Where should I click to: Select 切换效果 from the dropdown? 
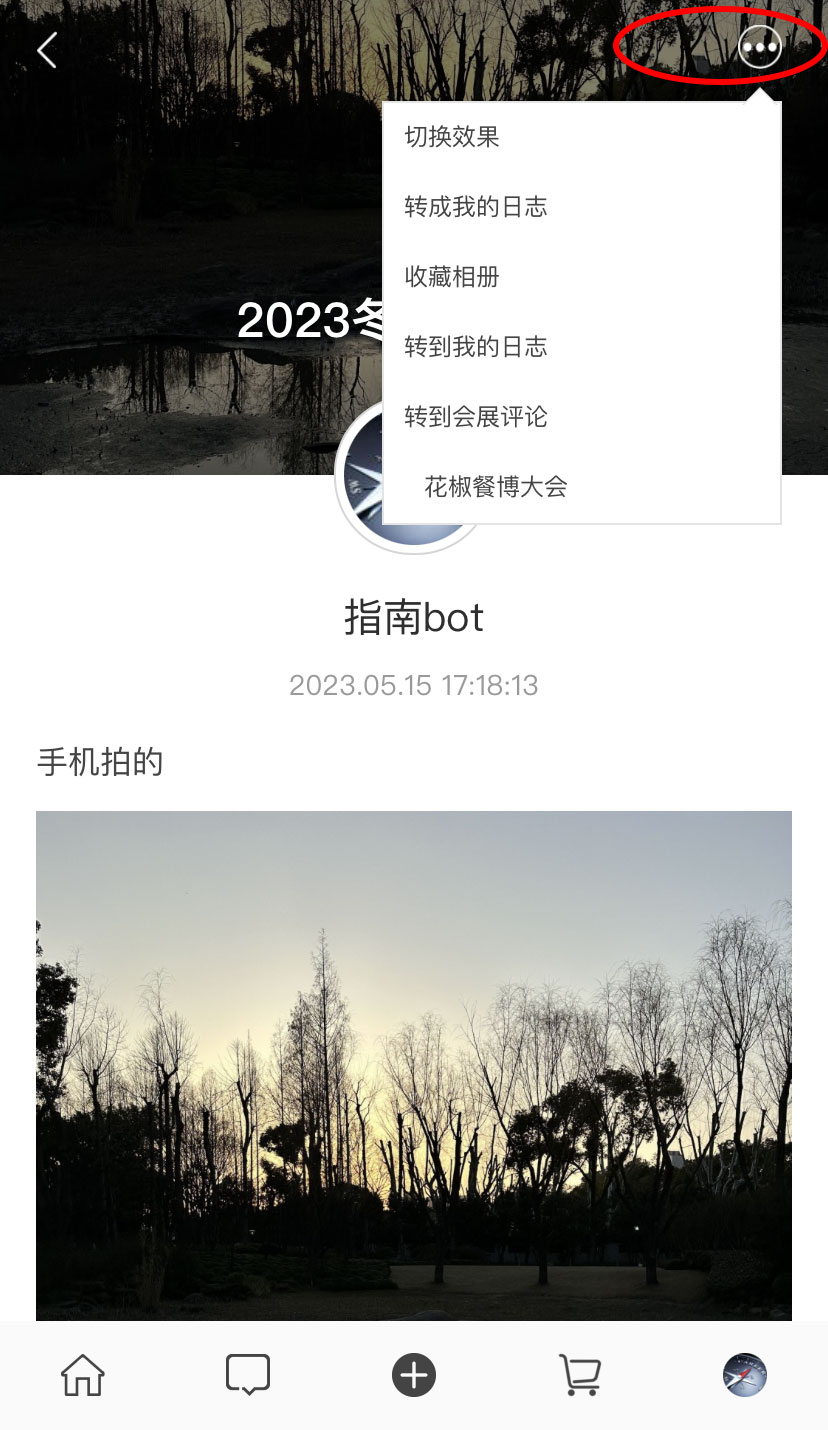tap(452, 137)
